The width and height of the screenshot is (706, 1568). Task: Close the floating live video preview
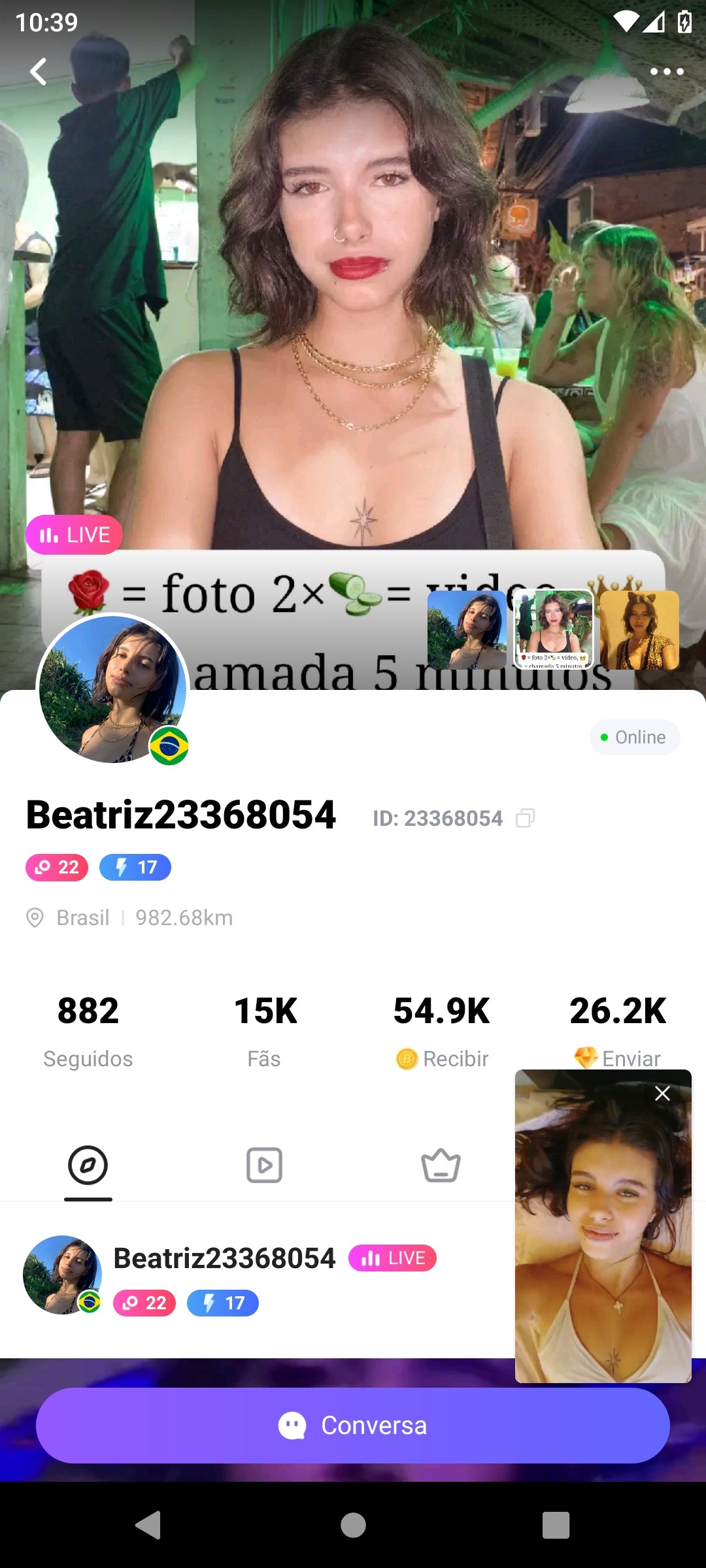662,1094
